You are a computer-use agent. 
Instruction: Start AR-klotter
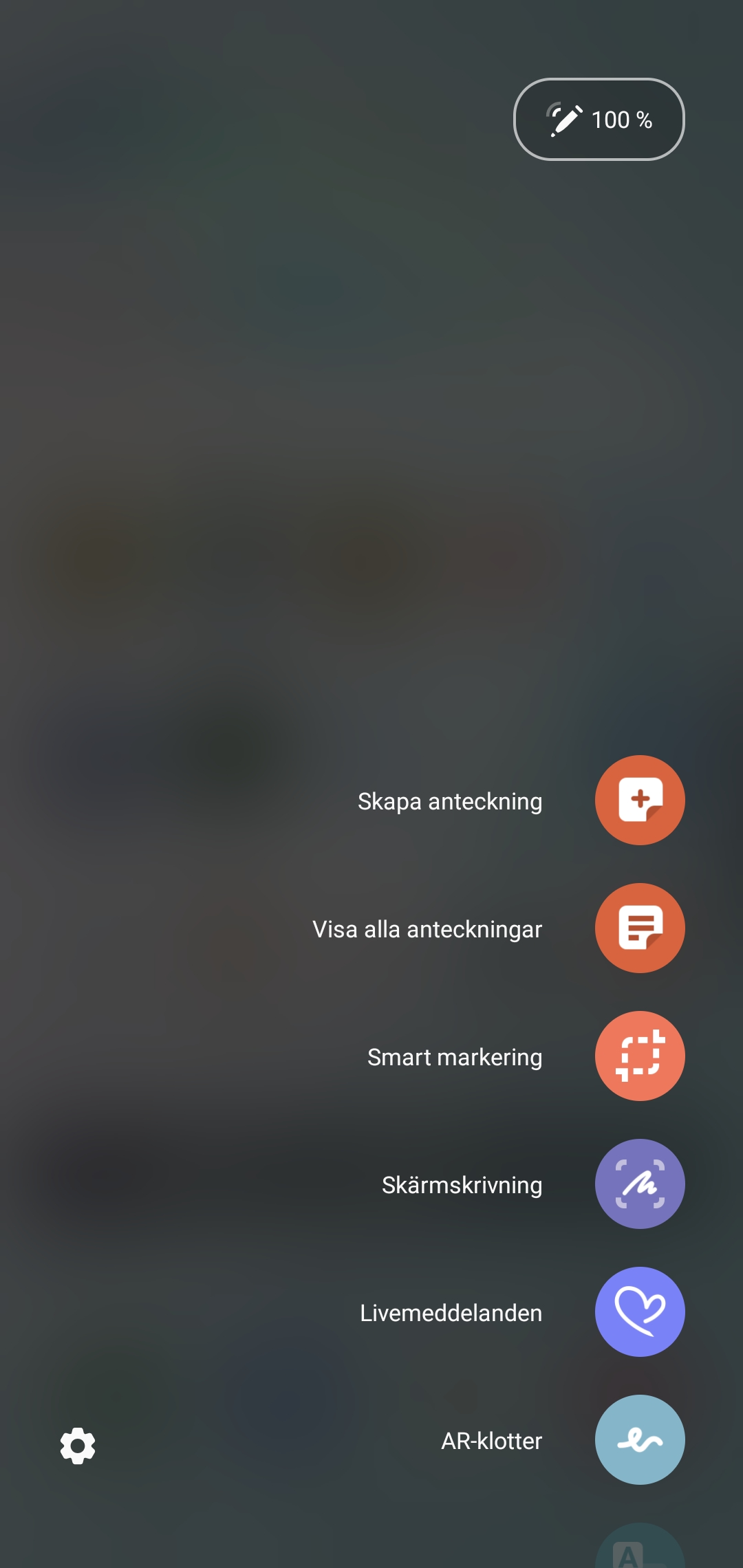(639, 1440)
